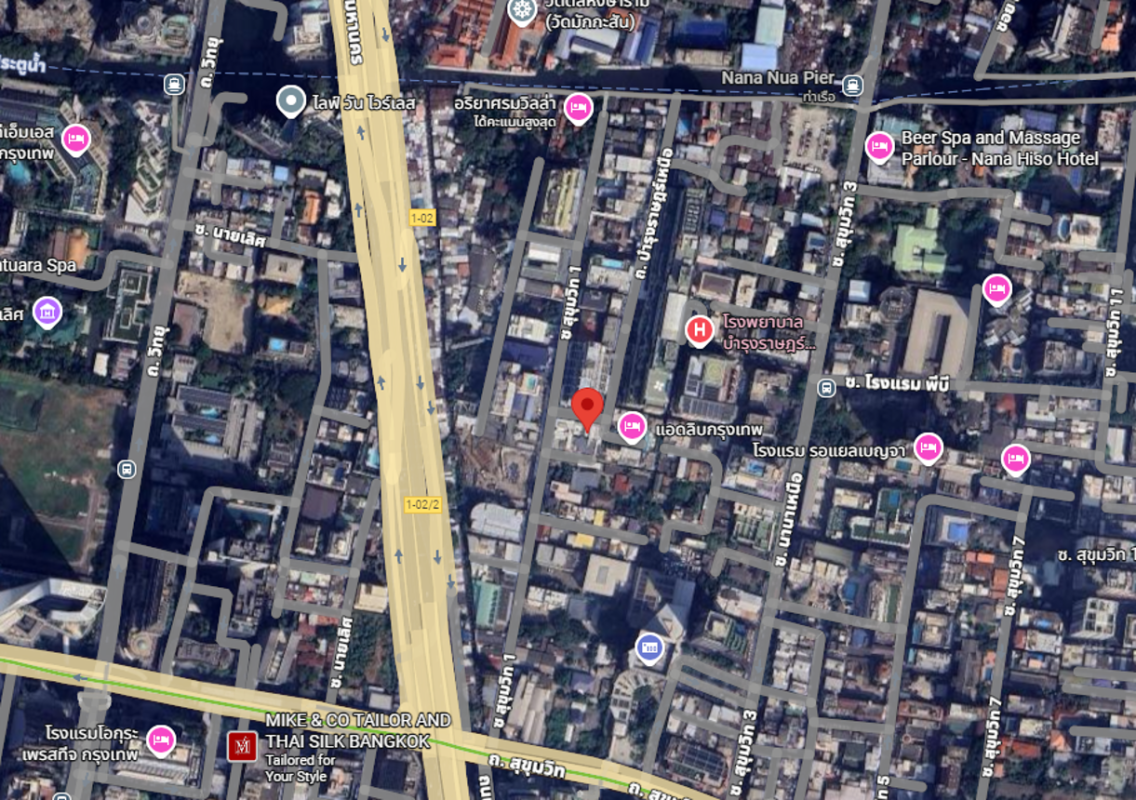The width and height of the screenshot is (1136, 800).
Task: Open the อริยาศรมวิลล่า hotel marker
Action: [577, 108]
